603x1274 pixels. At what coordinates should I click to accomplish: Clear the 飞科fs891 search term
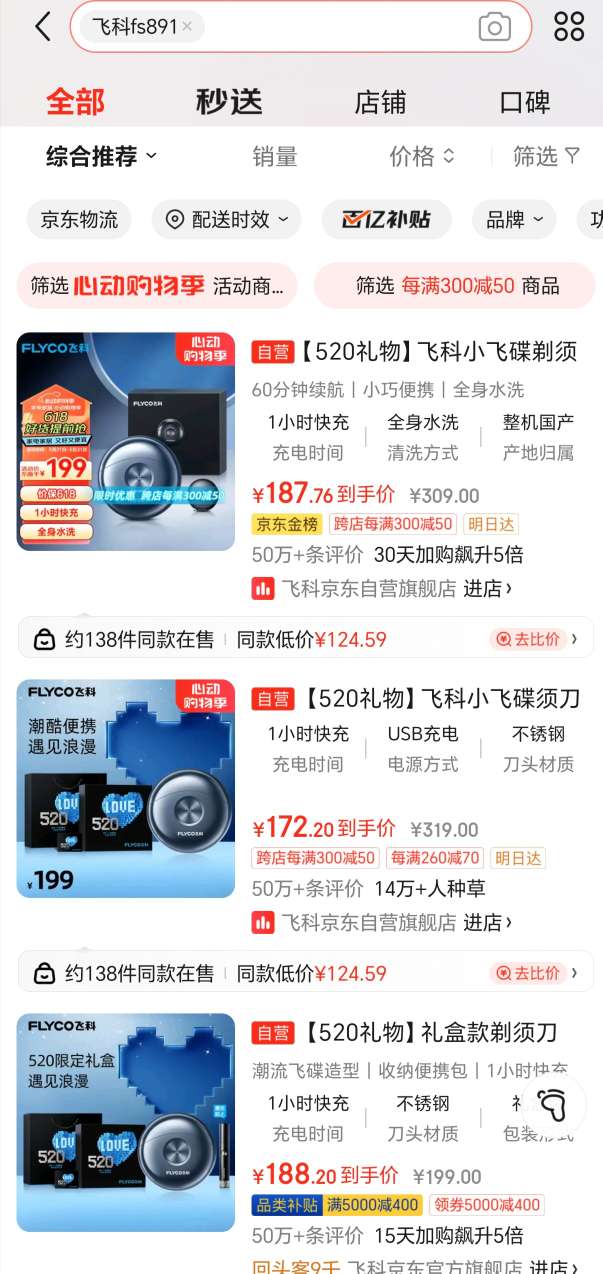point(187,27)
